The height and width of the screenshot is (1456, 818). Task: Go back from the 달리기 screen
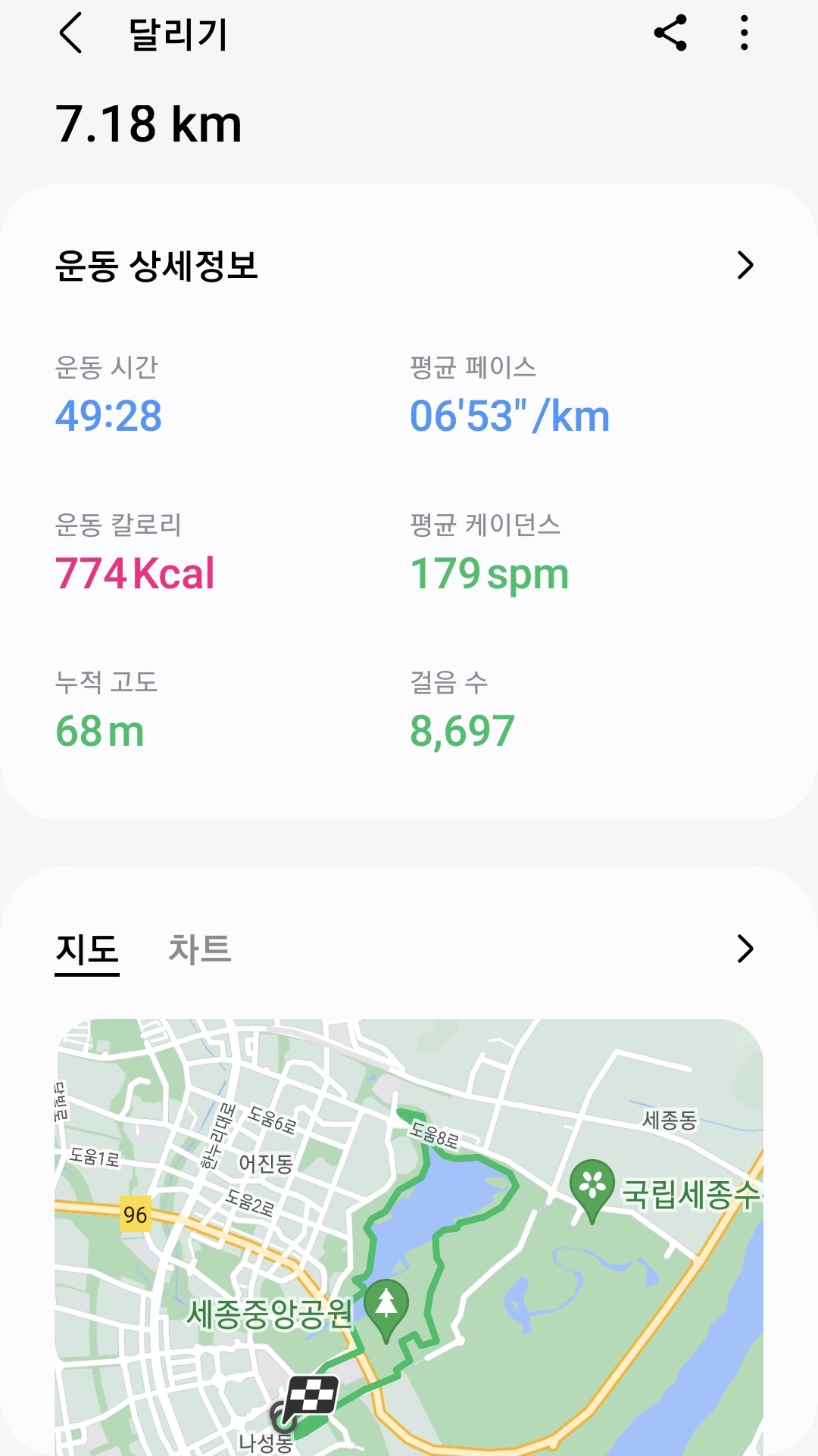(x=70, y=34)
